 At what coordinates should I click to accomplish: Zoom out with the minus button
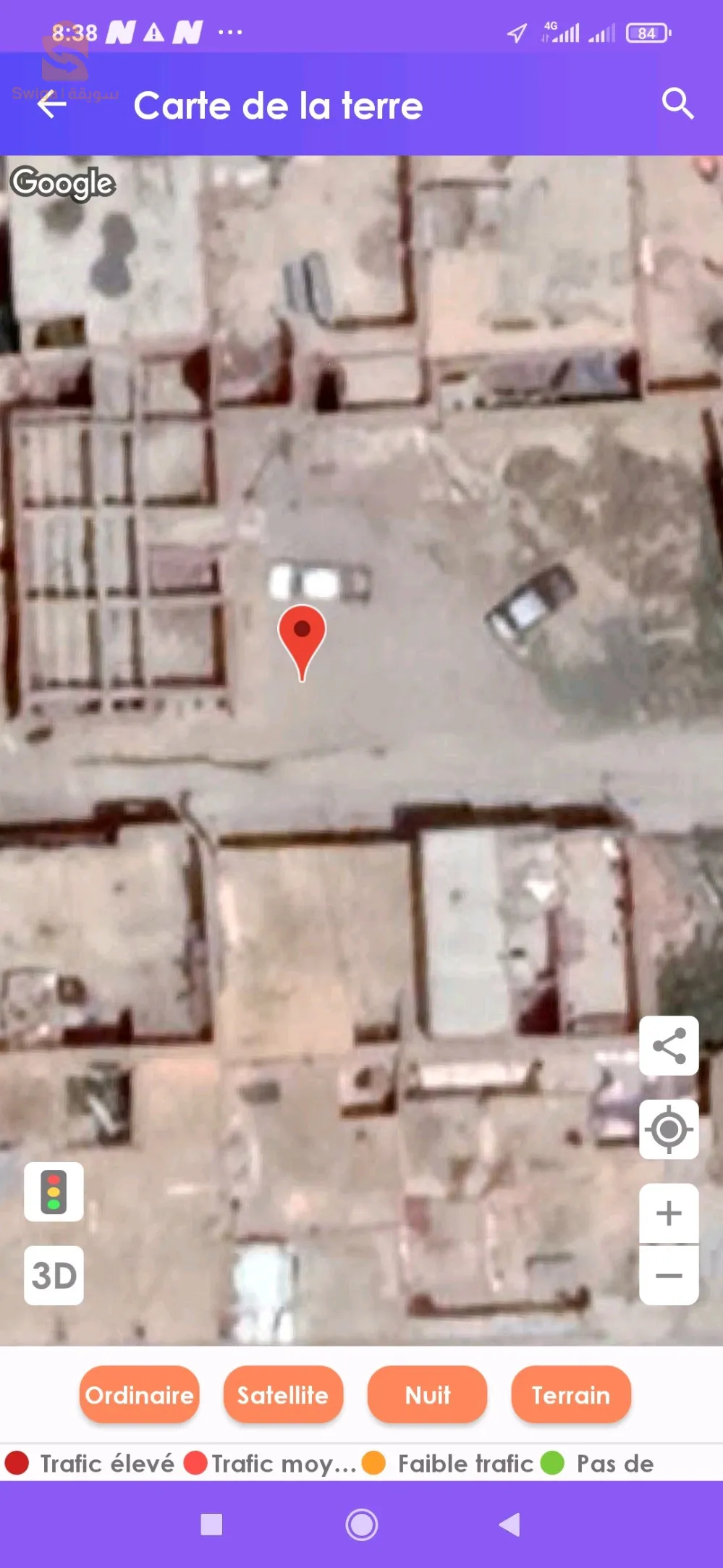(669, 1276)
